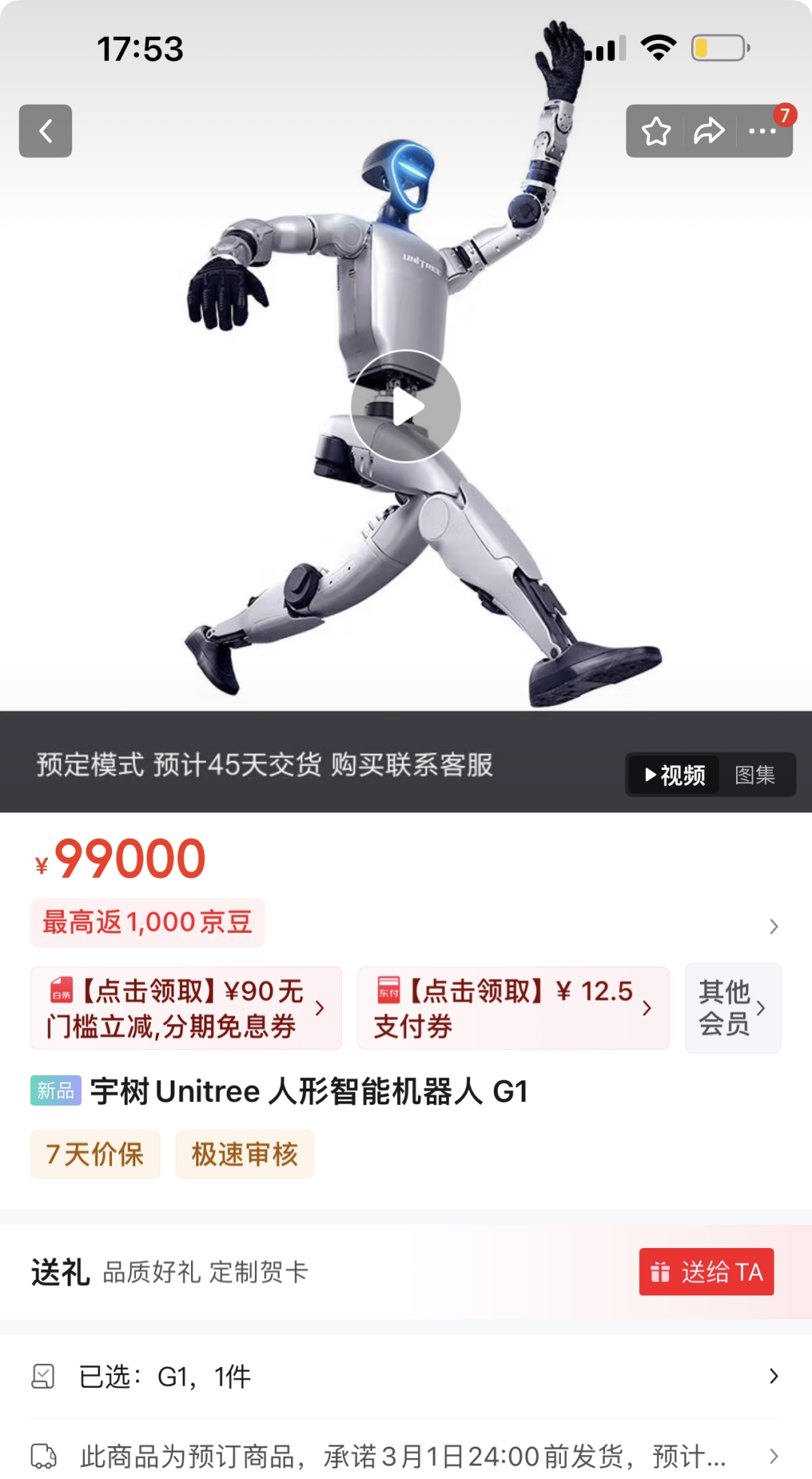Open the pre-order shipping info row

406,1456
